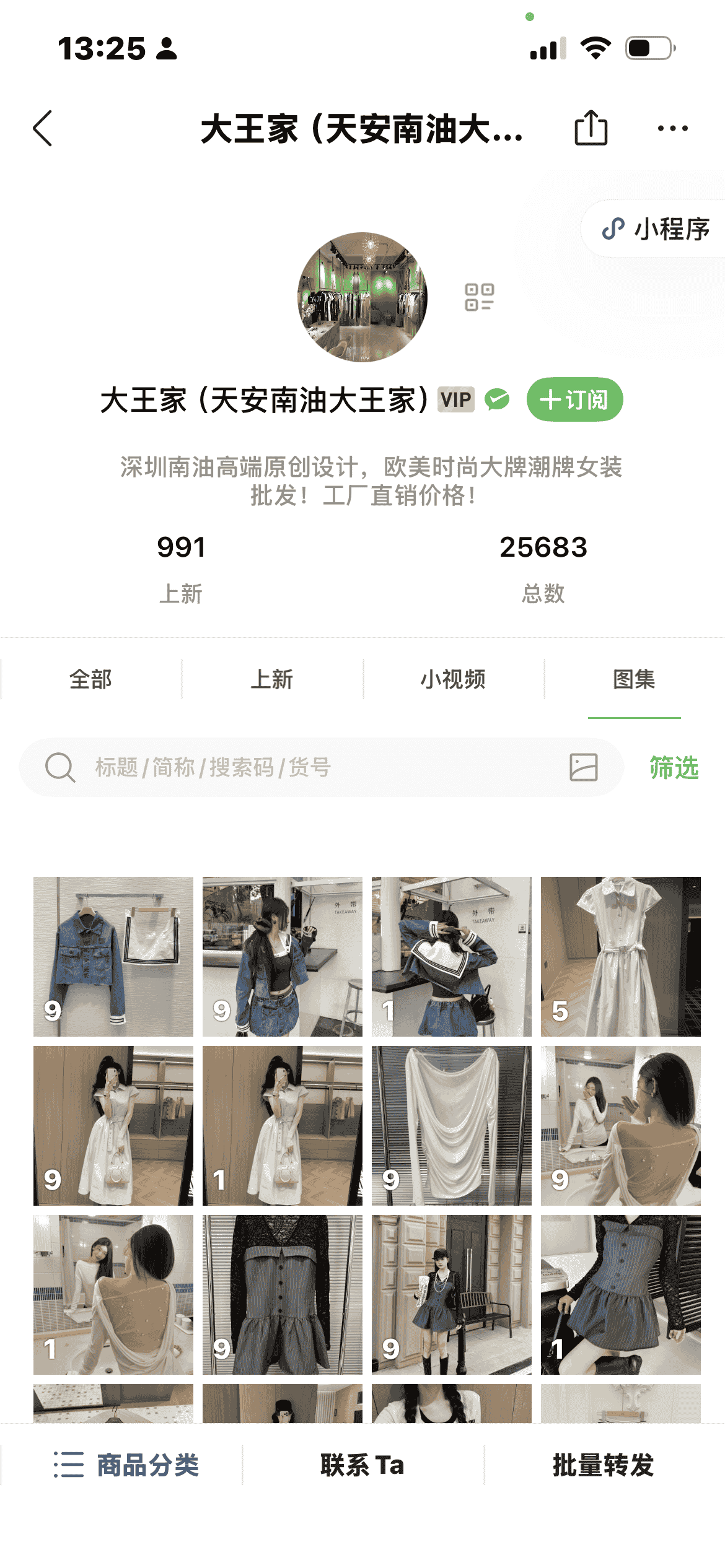Share this shop page
The width and height of the screenshot is (725, 1568).
pyautogui.click(x=591, y=128)
